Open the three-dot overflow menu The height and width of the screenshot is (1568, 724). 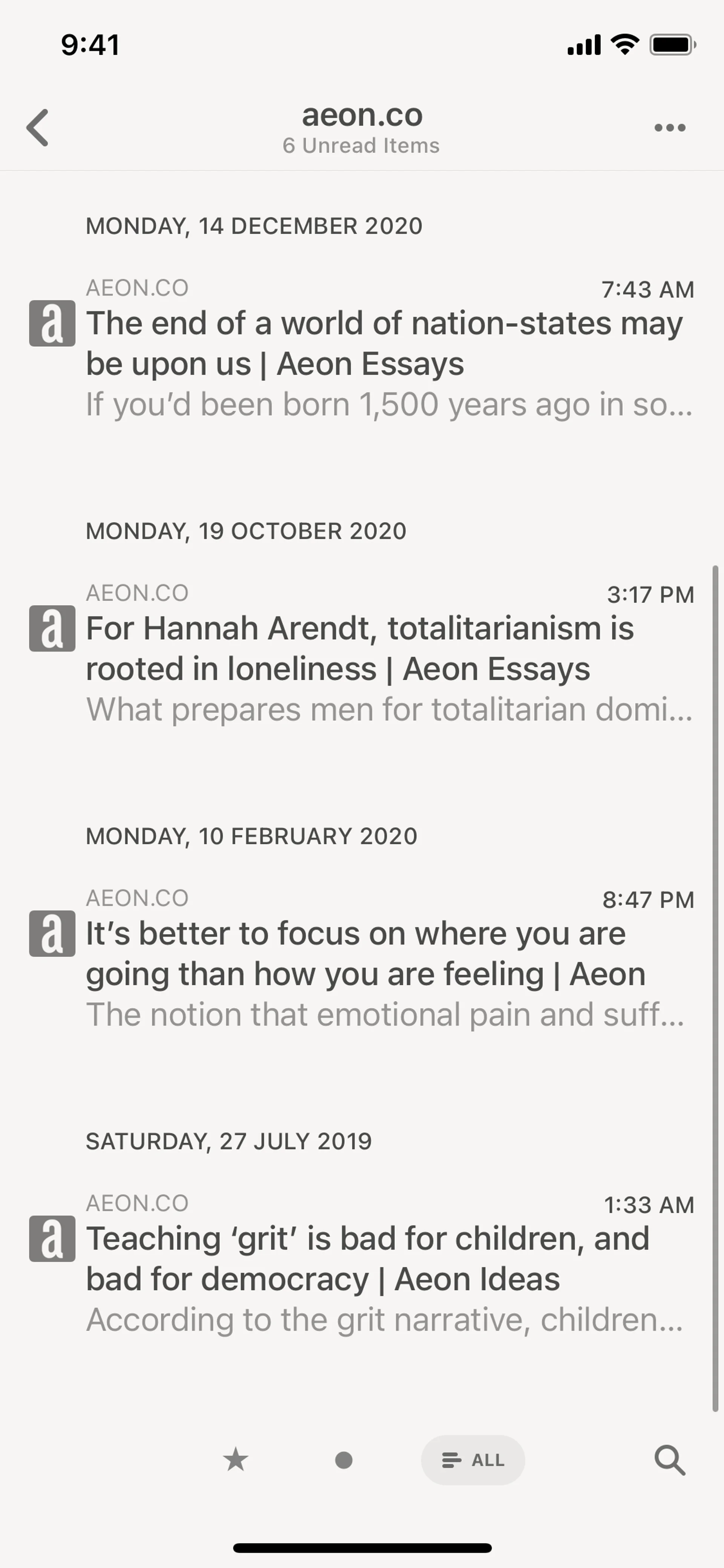click(670, 128)
